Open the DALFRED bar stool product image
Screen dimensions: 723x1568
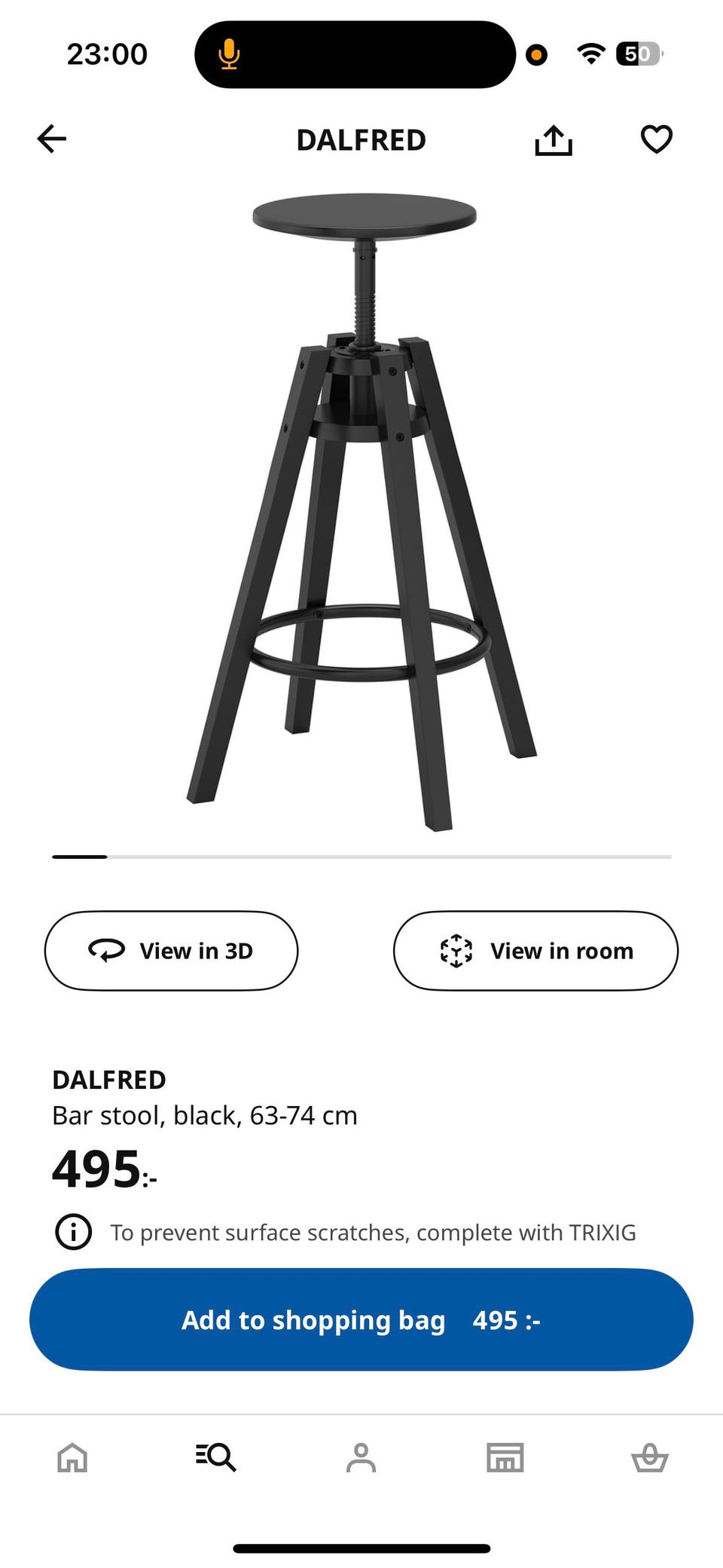tap(361, 512)
